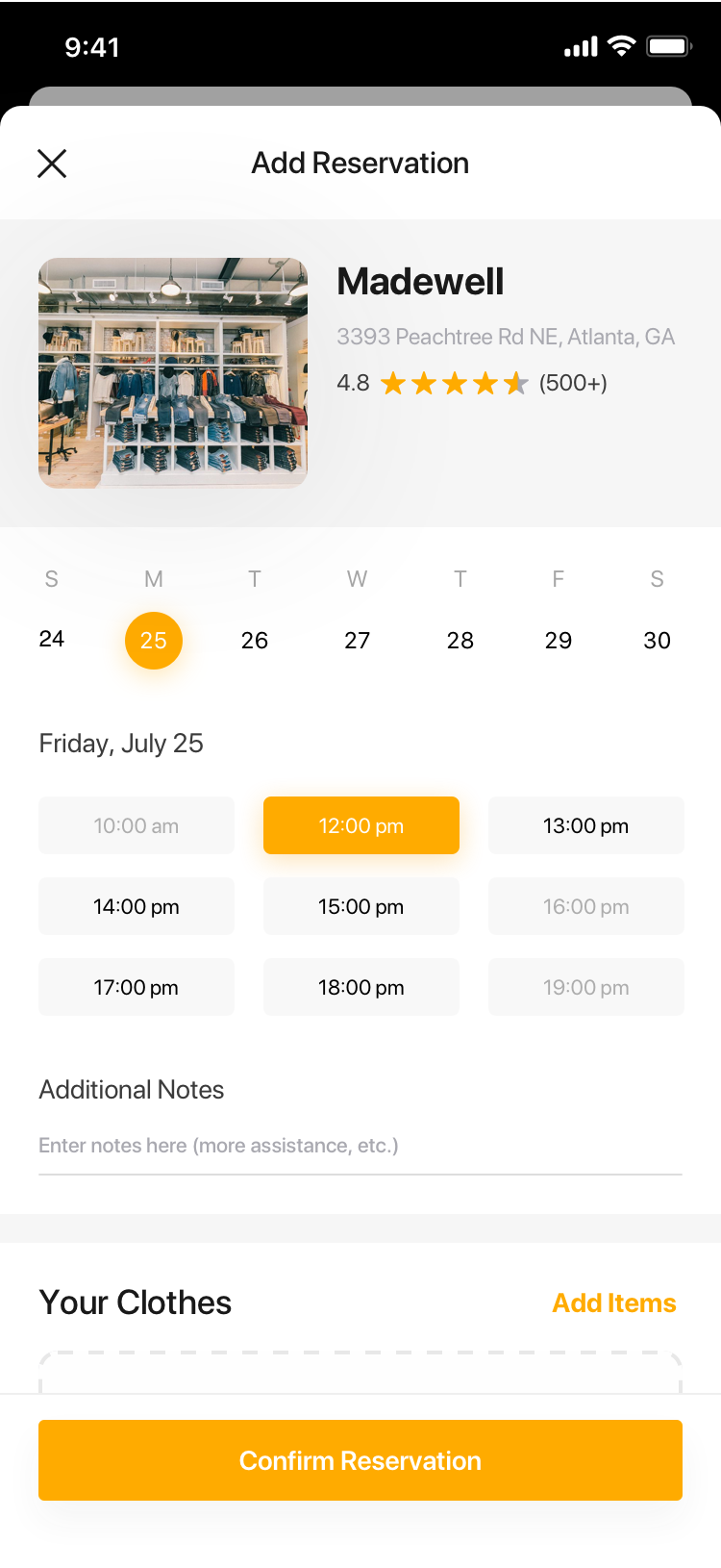This screenshot has height=1568, width=721.
Task: Choose the 27th Wednesday date
Action: 358,641
